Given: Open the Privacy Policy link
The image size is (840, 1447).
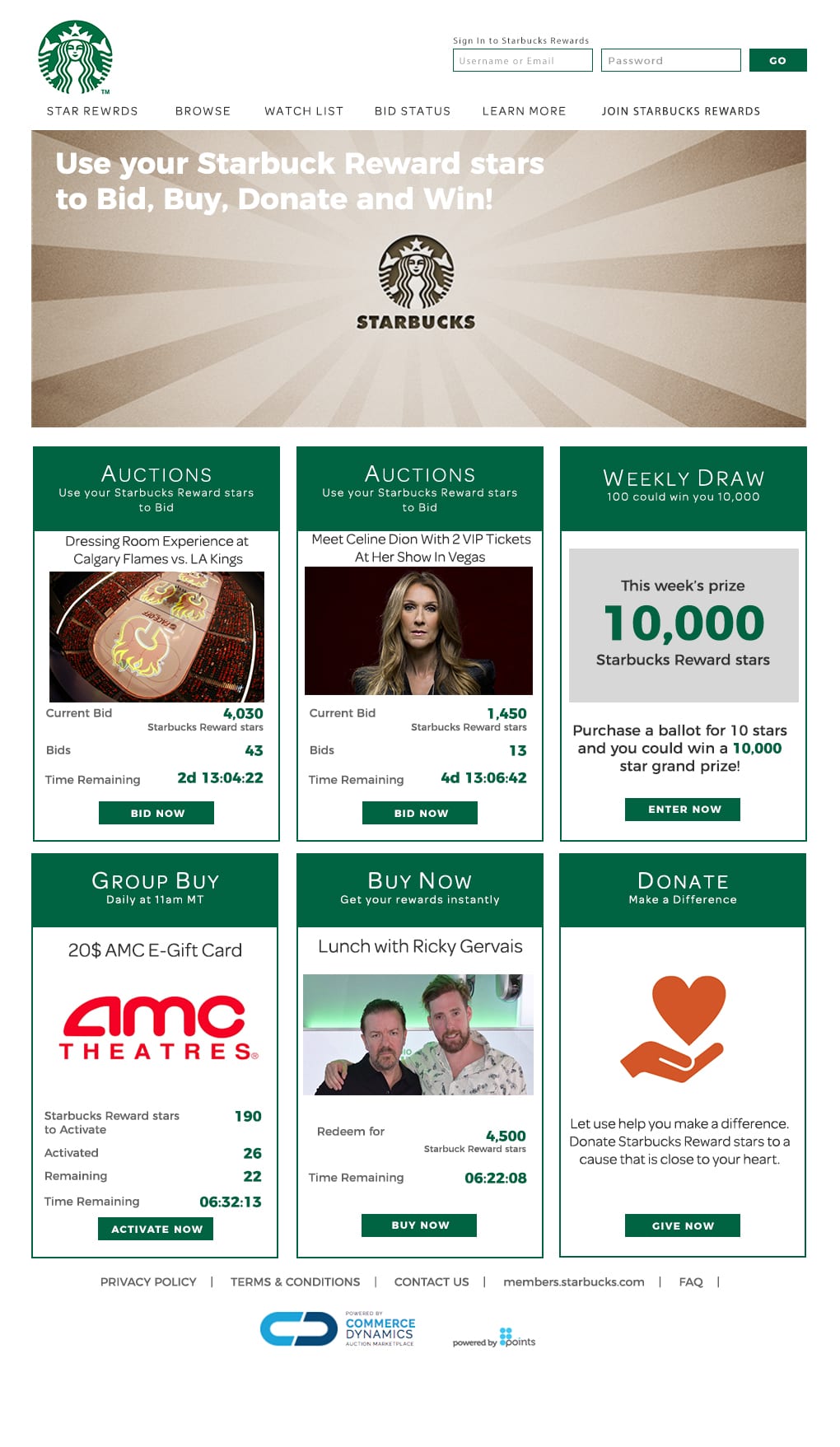Looking at the screenshot, I should click(148, 1281).
